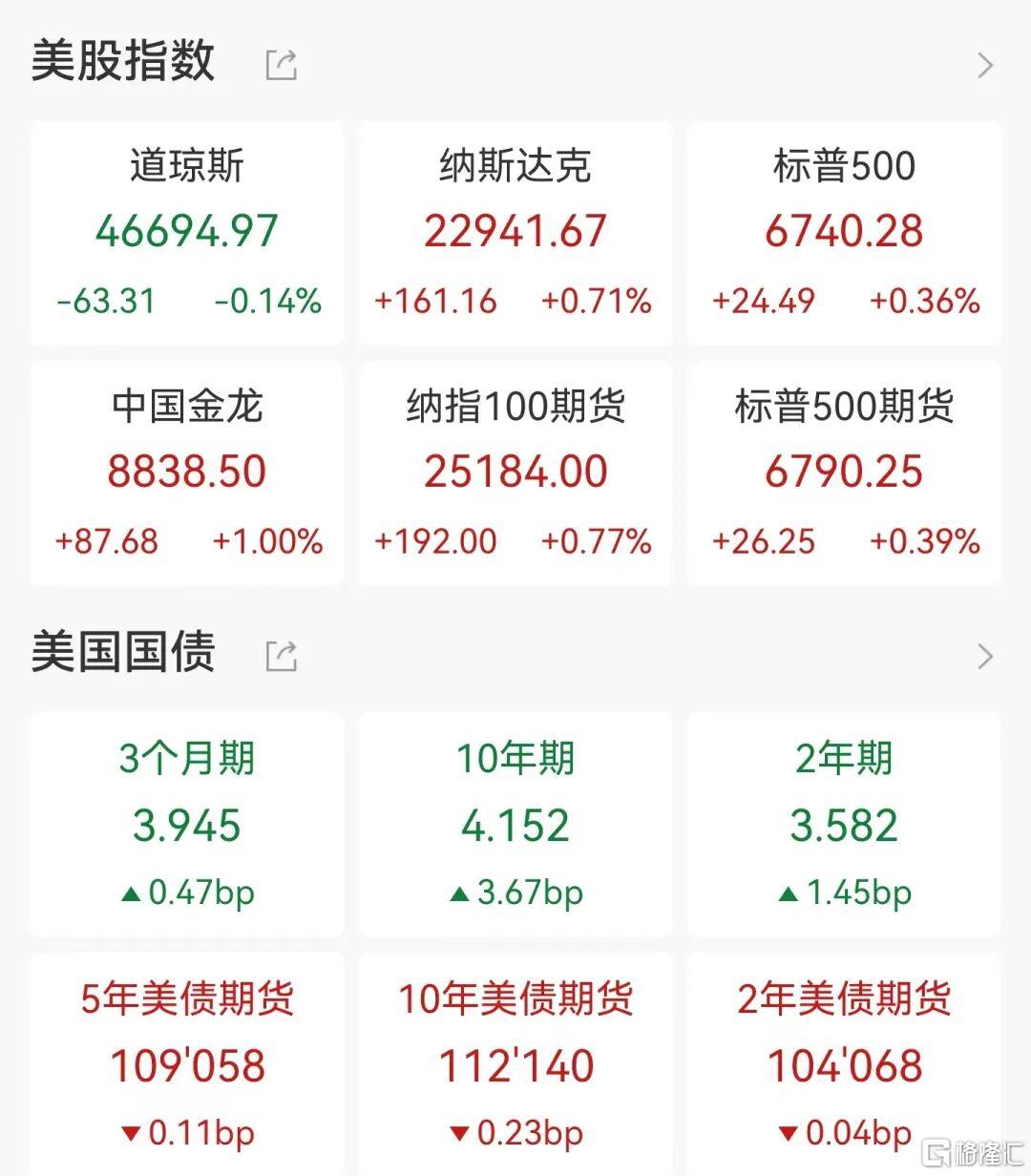Screen dimensions: 1031x1176
Task: Open the 10年期 treasury yield card
Action: click(x=515, y=823)
